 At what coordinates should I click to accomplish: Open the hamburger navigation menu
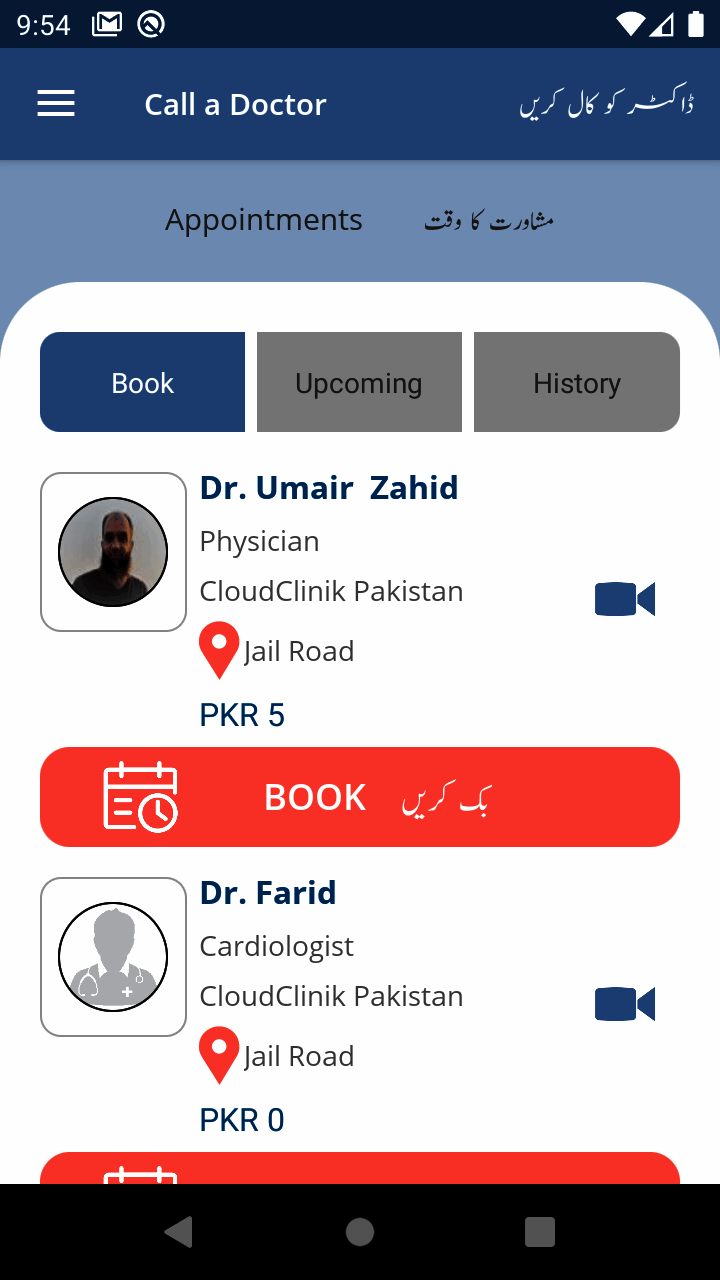click(56, 104)
